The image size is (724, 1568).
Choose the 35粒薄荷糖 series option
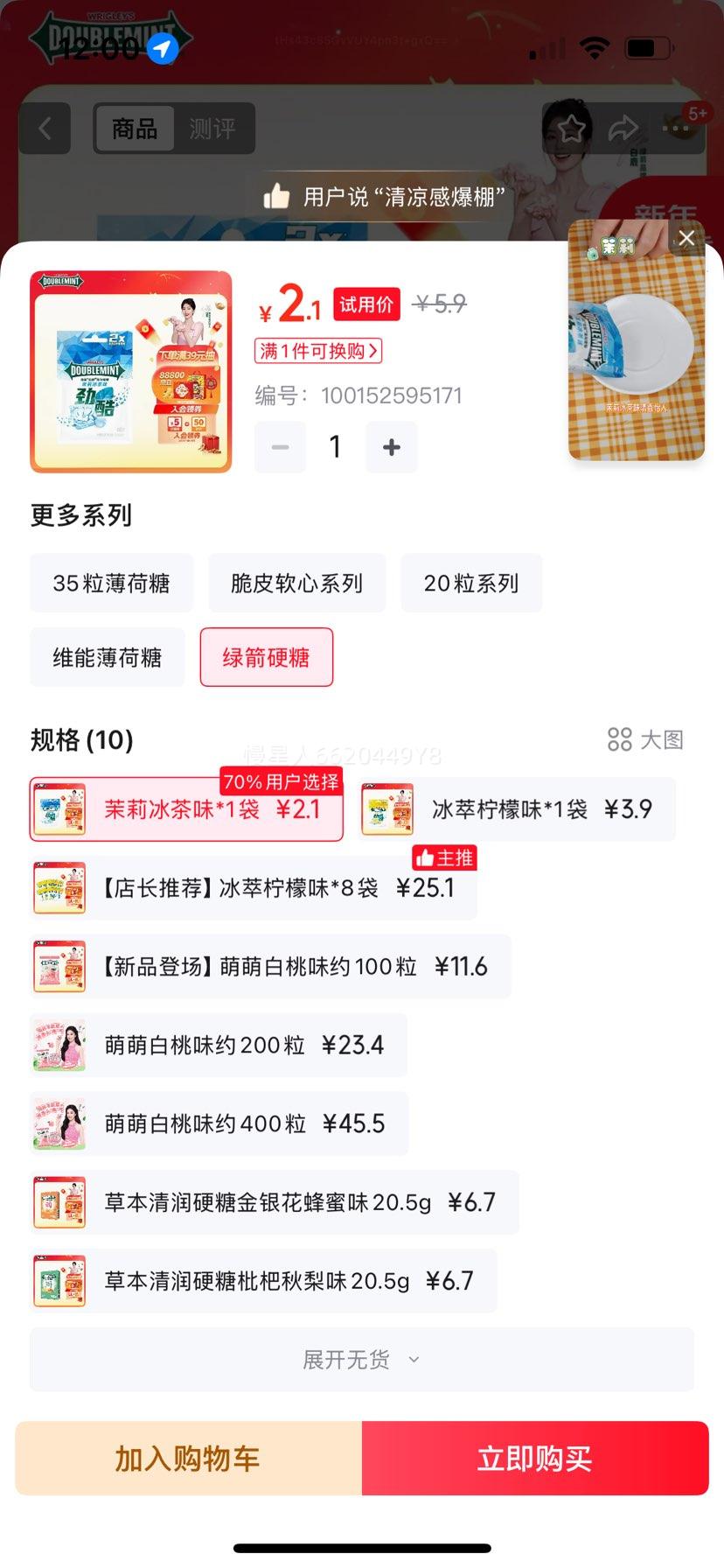click(110, 582)
